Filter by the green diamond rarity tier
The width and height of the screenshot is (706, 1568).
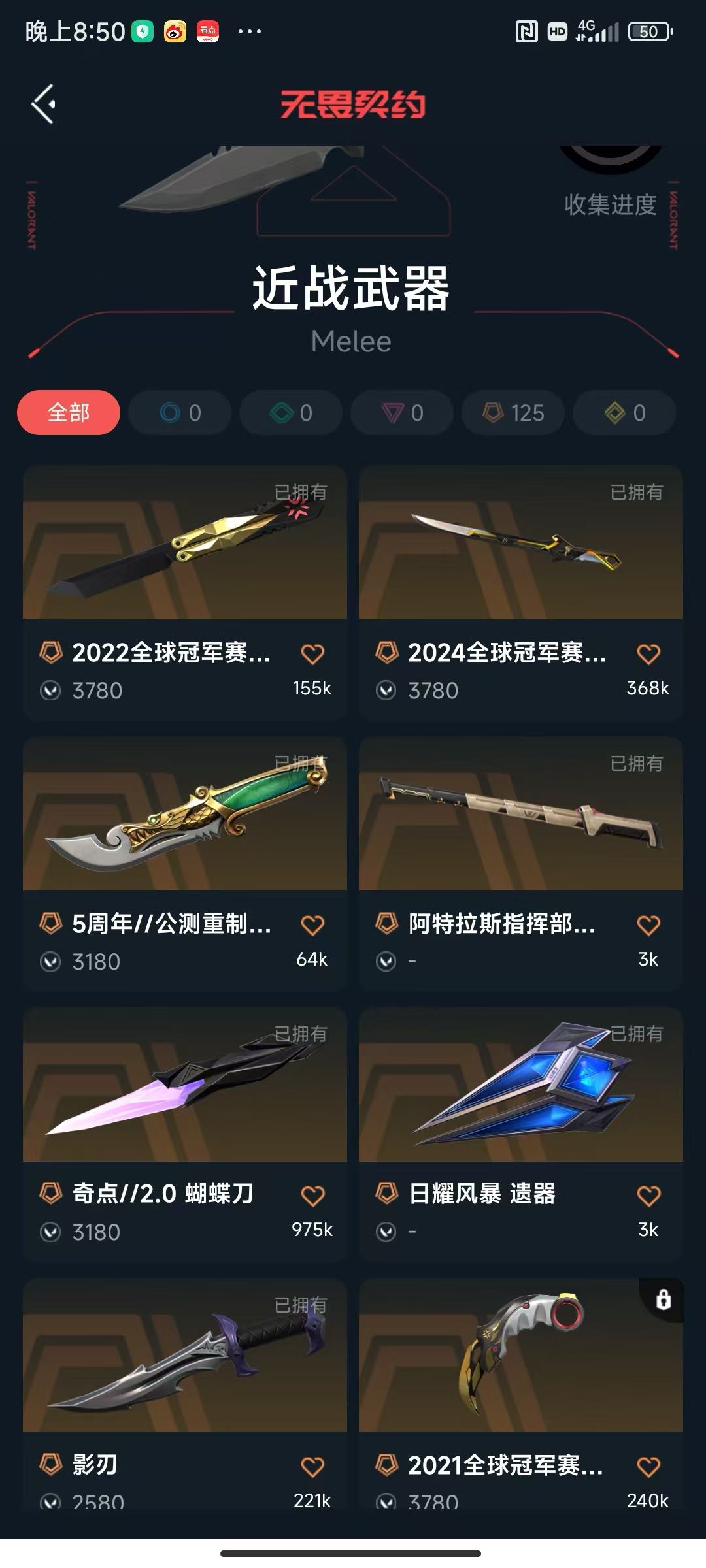click(x=291, y=413)
